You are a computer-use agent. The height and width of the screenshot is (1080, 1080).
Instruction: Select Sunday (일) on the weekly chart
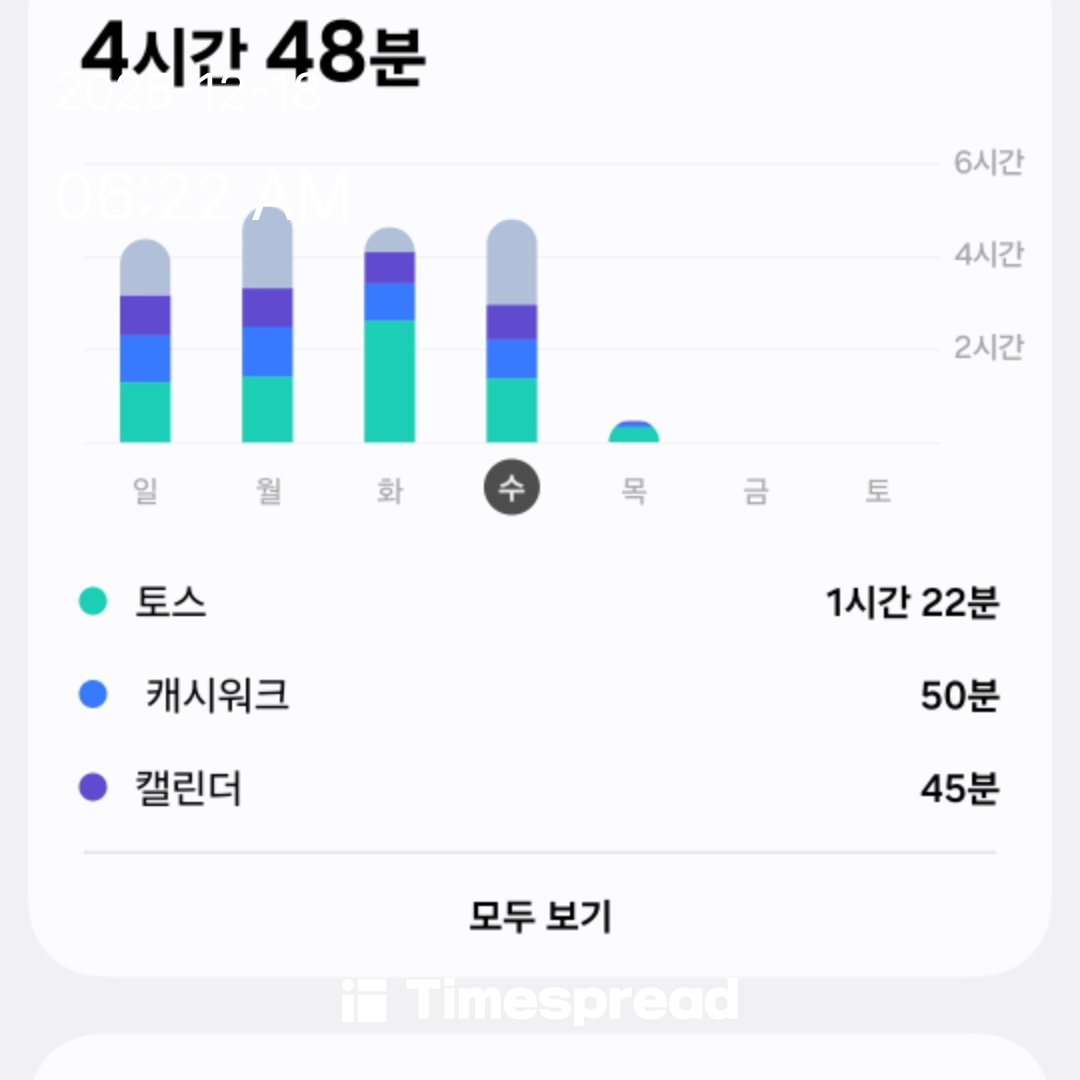pos(145,490)
